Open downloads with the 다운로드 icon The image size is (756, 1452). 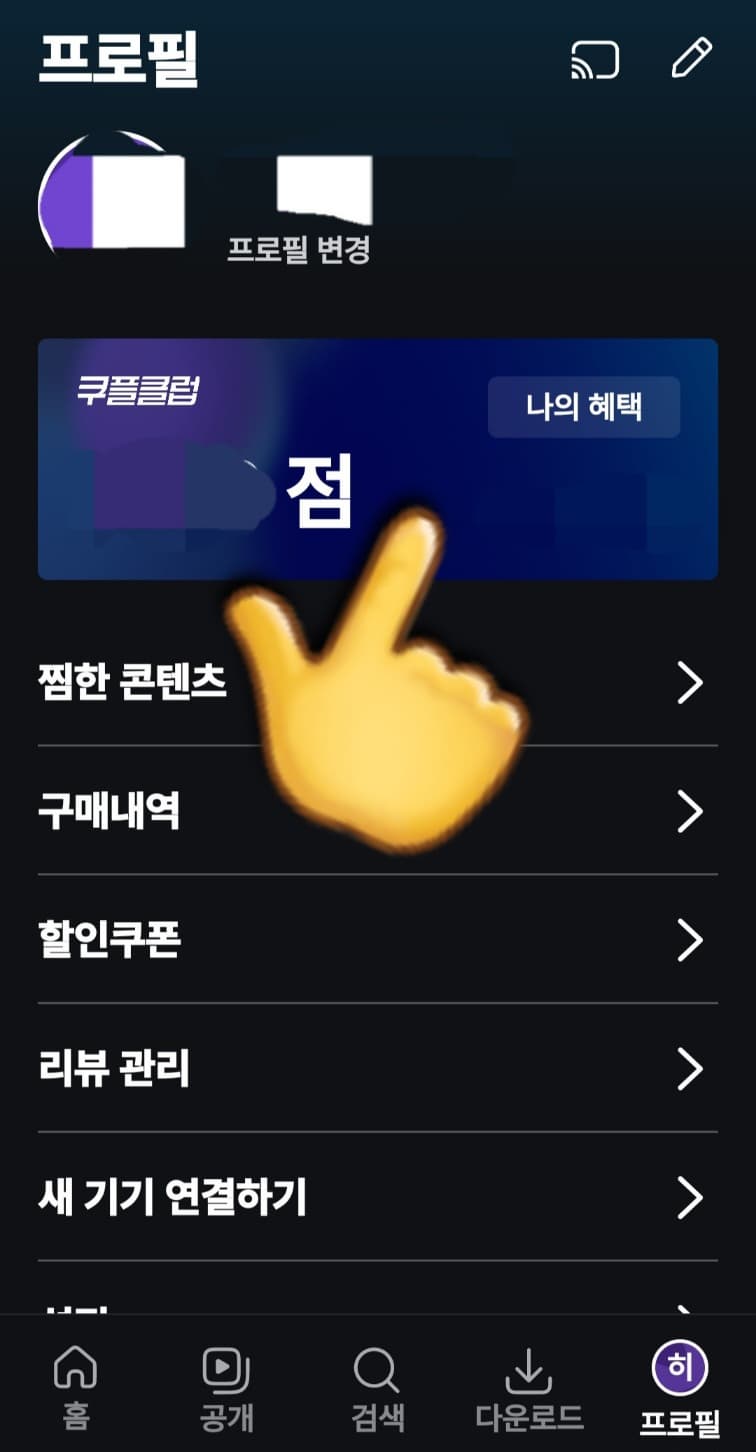[527, 1385]
